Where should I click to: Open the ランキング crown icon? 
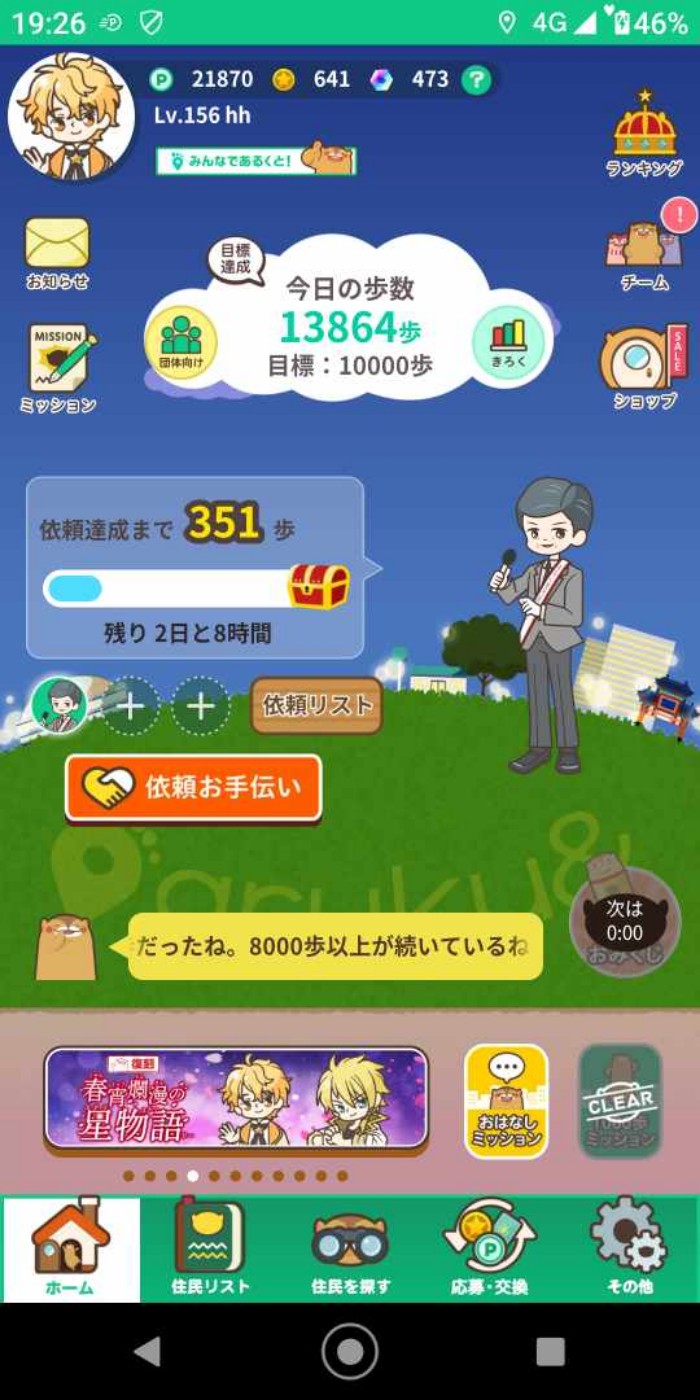click(x=645, y=133)
